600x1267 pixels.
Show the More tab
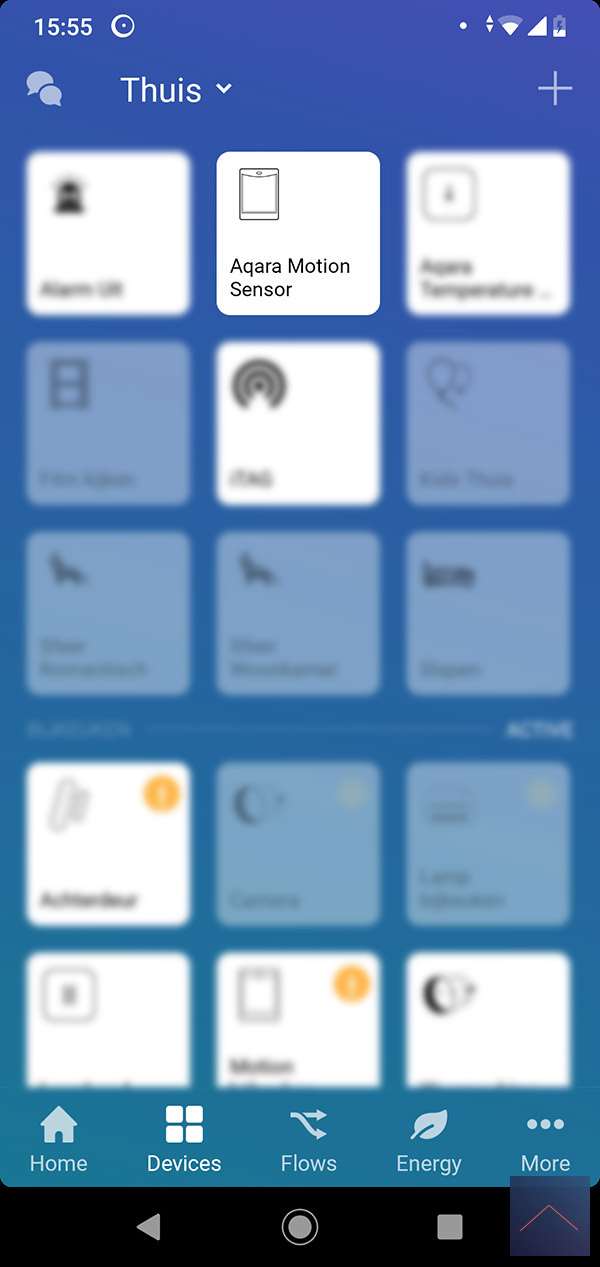(x=545, y=1139)
